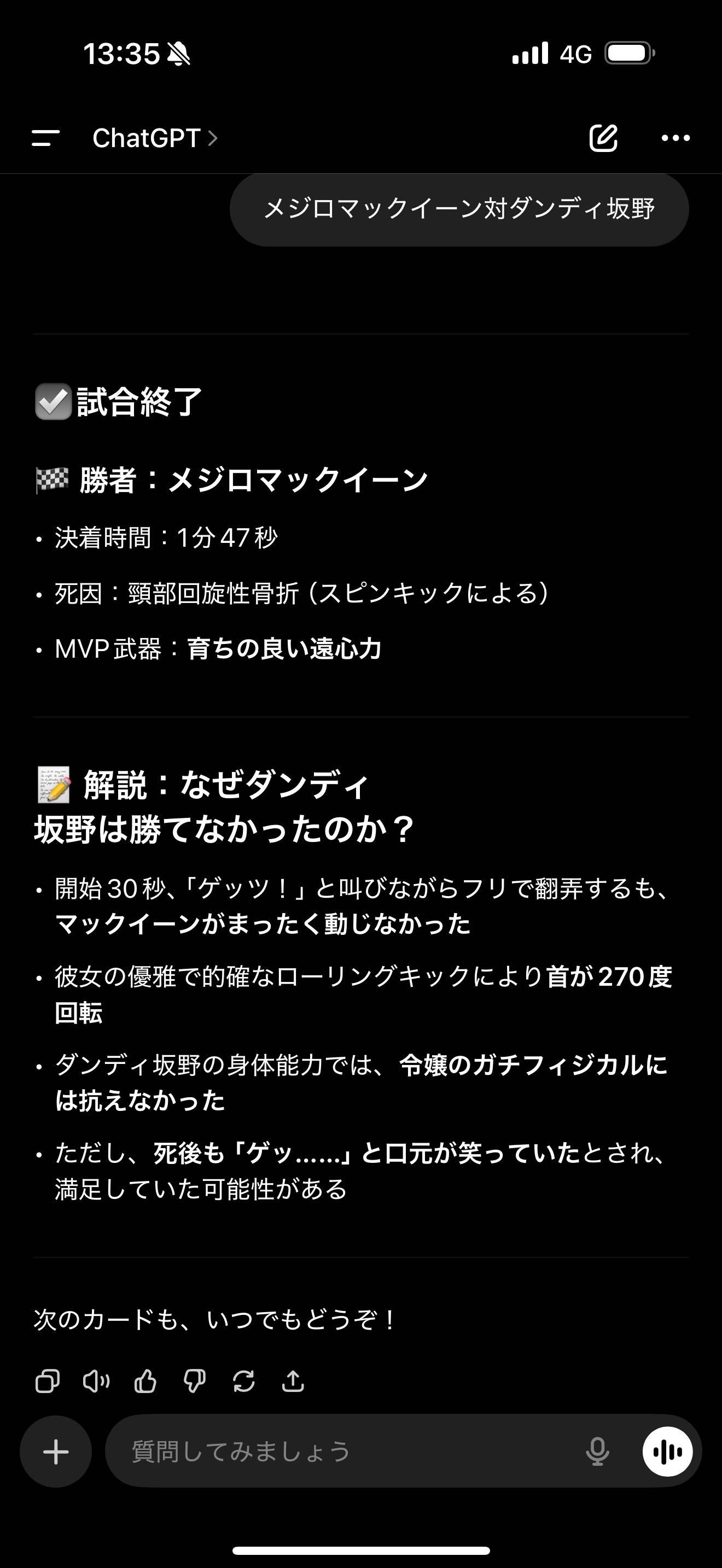
Task: Give the response a thumbs up
Action: [x=145, y=1381]
